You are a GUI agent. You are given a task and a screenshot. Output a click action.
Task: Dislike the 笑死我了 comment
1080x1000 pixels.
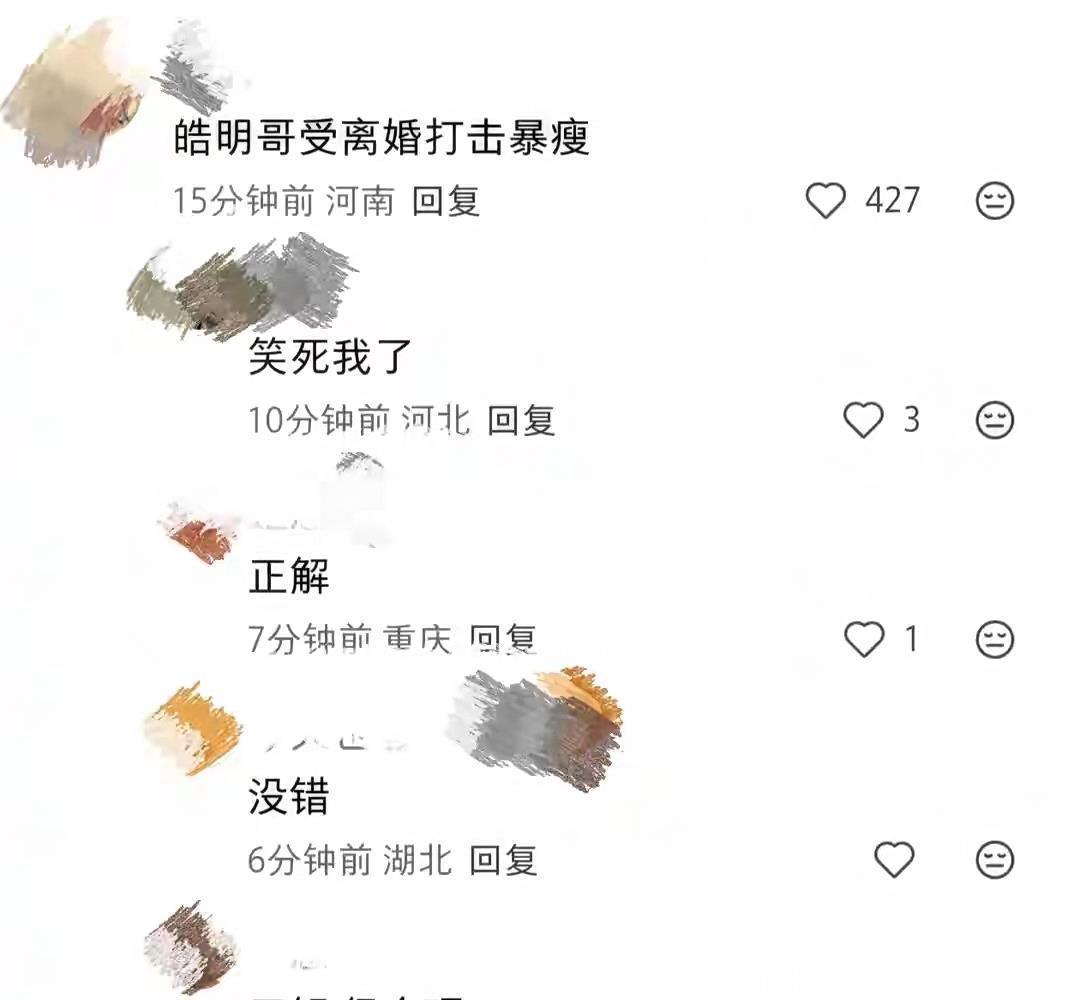[x=994, y=420]
